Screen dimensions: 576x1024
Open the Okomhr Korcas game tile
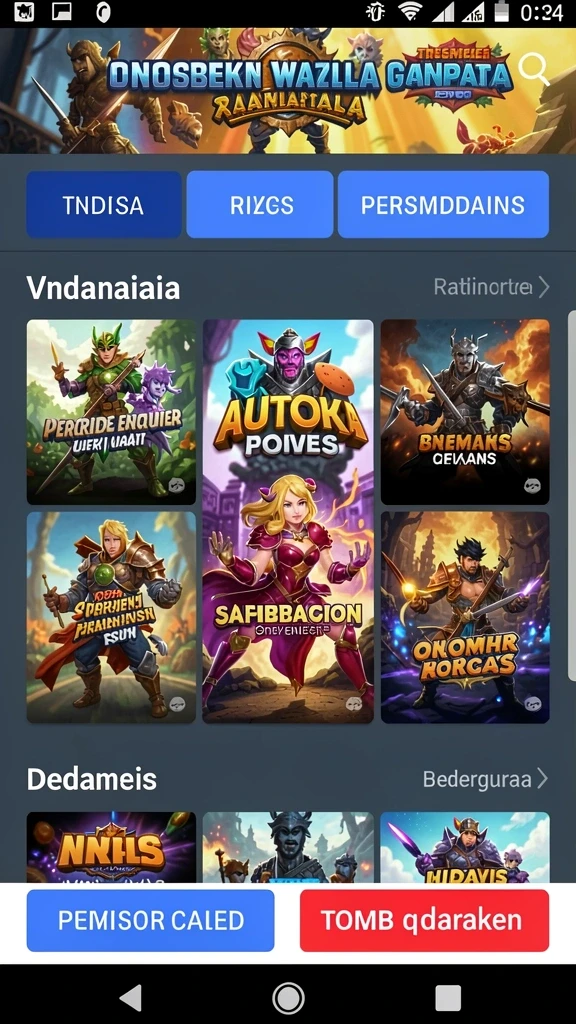tap(465, 617)
